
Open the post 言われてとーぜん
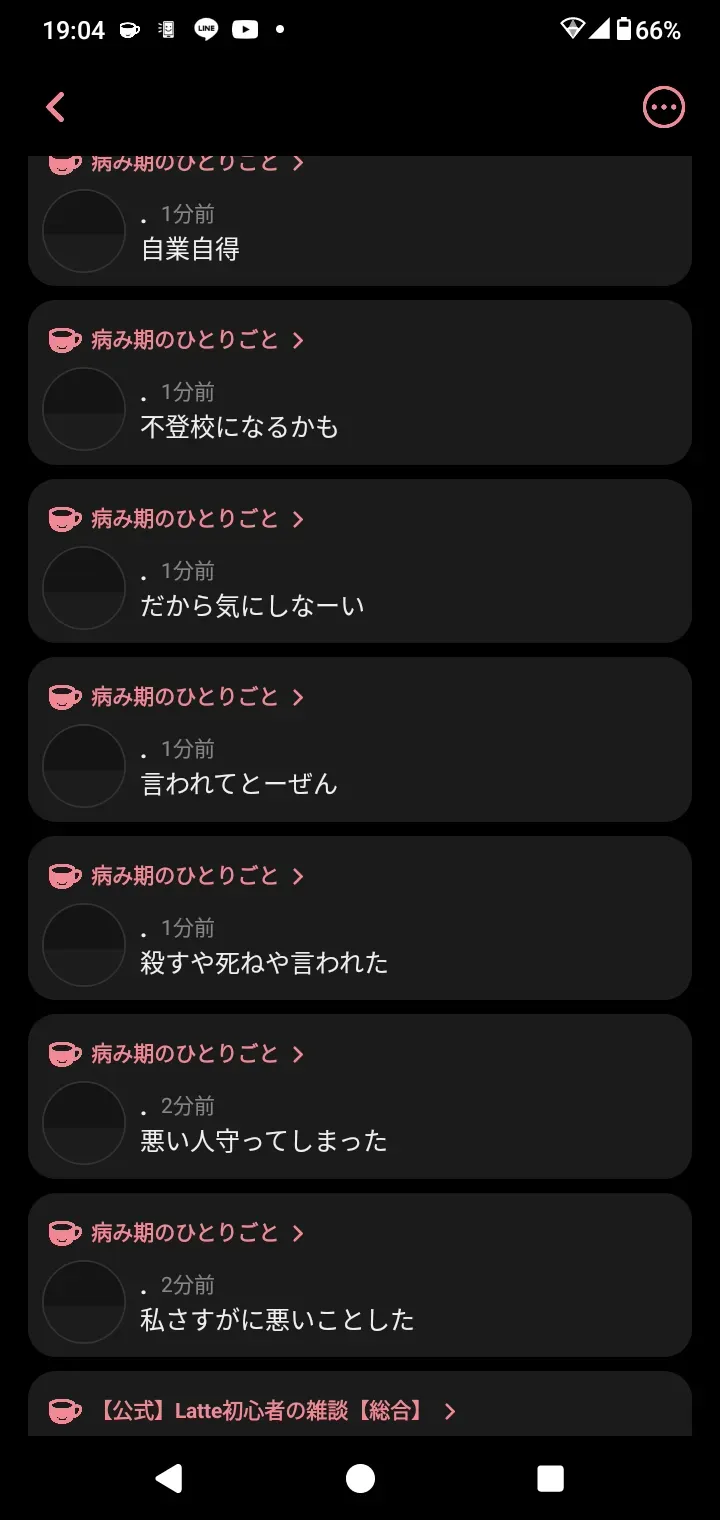tap(239, 784)
